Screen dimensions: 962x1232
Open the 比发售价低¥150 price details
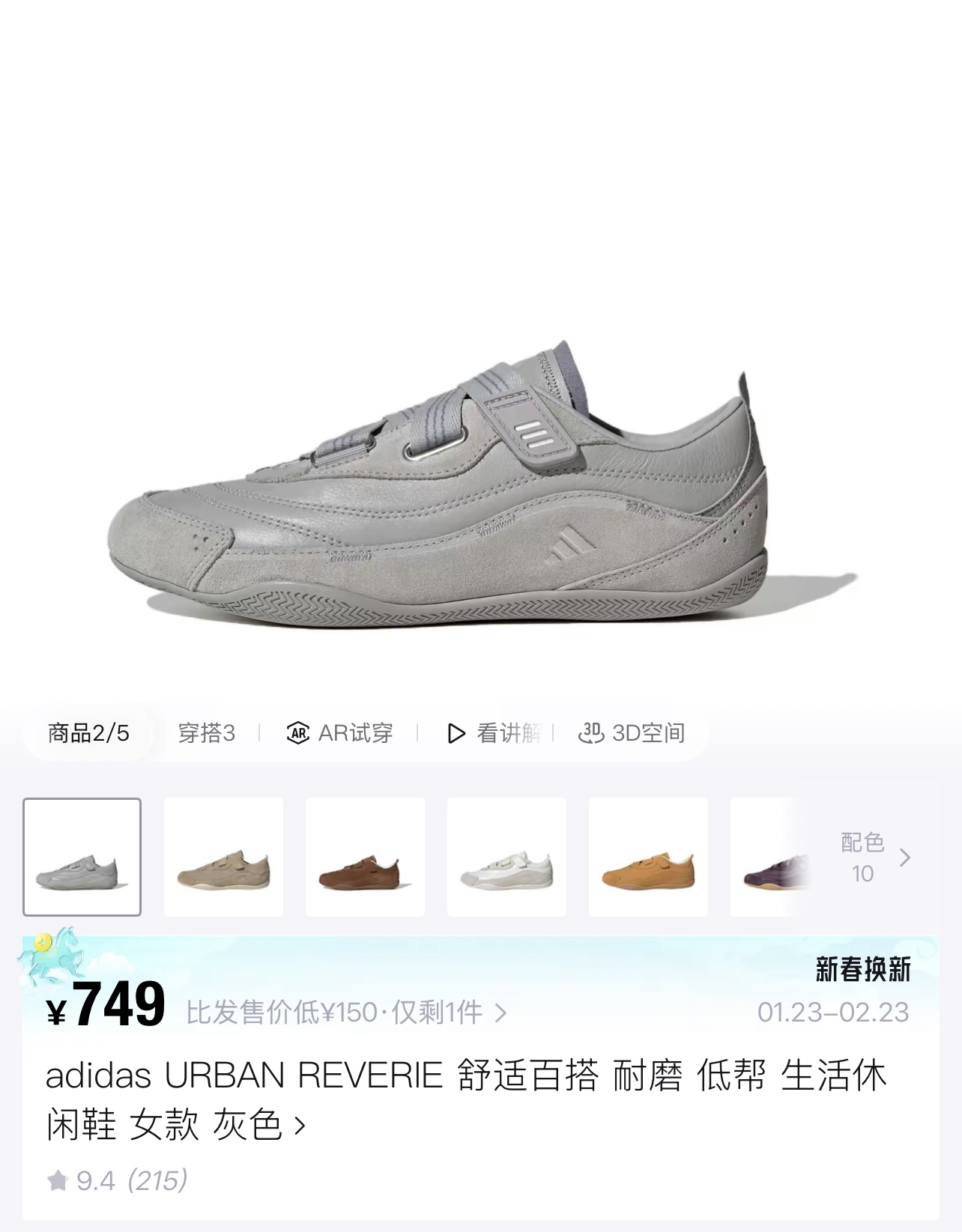(346, 1013)
